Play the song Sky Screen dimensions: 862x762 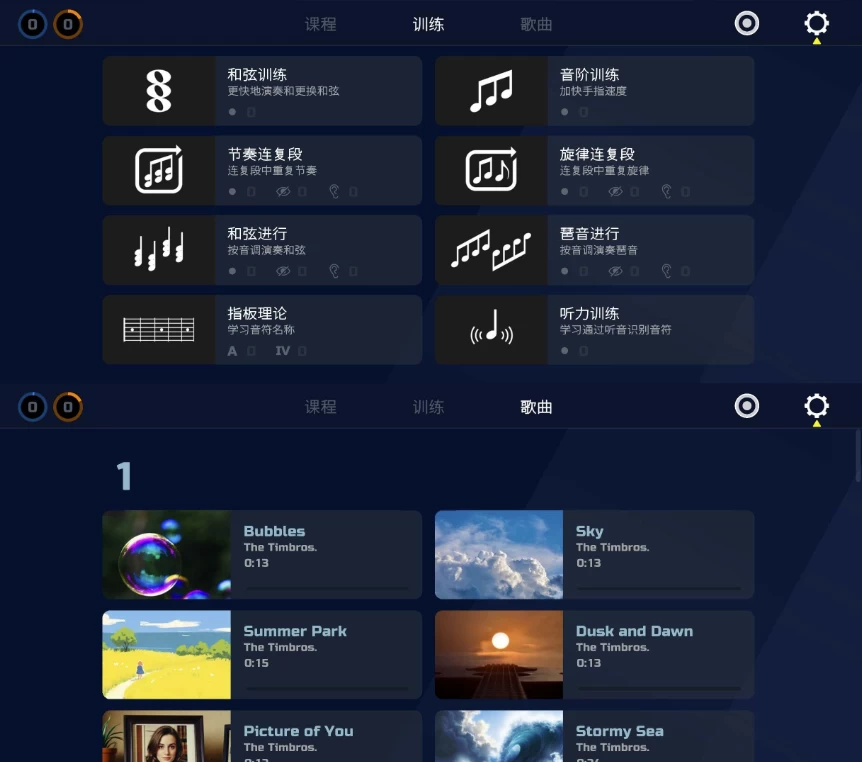tap(594, 554)
